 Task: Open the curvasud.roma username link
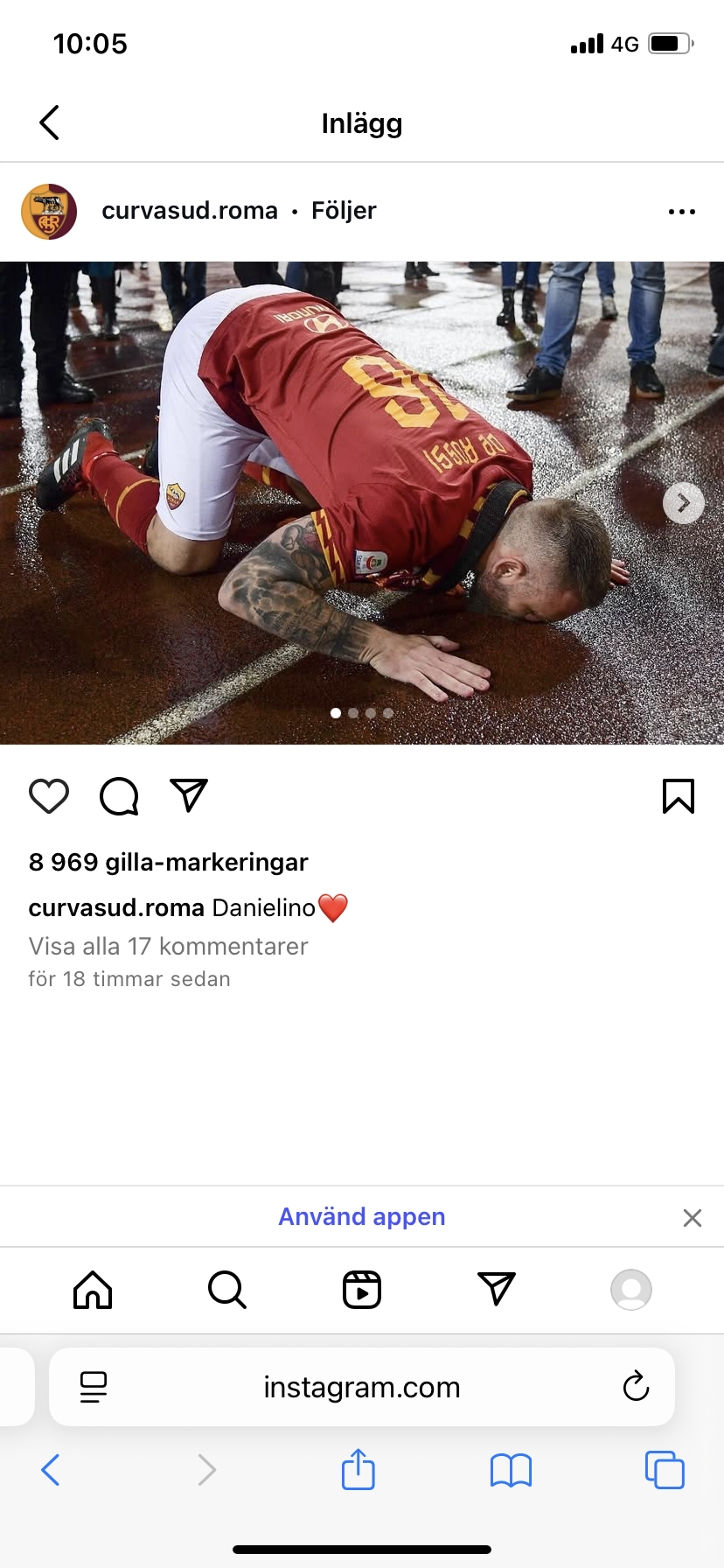190,211
